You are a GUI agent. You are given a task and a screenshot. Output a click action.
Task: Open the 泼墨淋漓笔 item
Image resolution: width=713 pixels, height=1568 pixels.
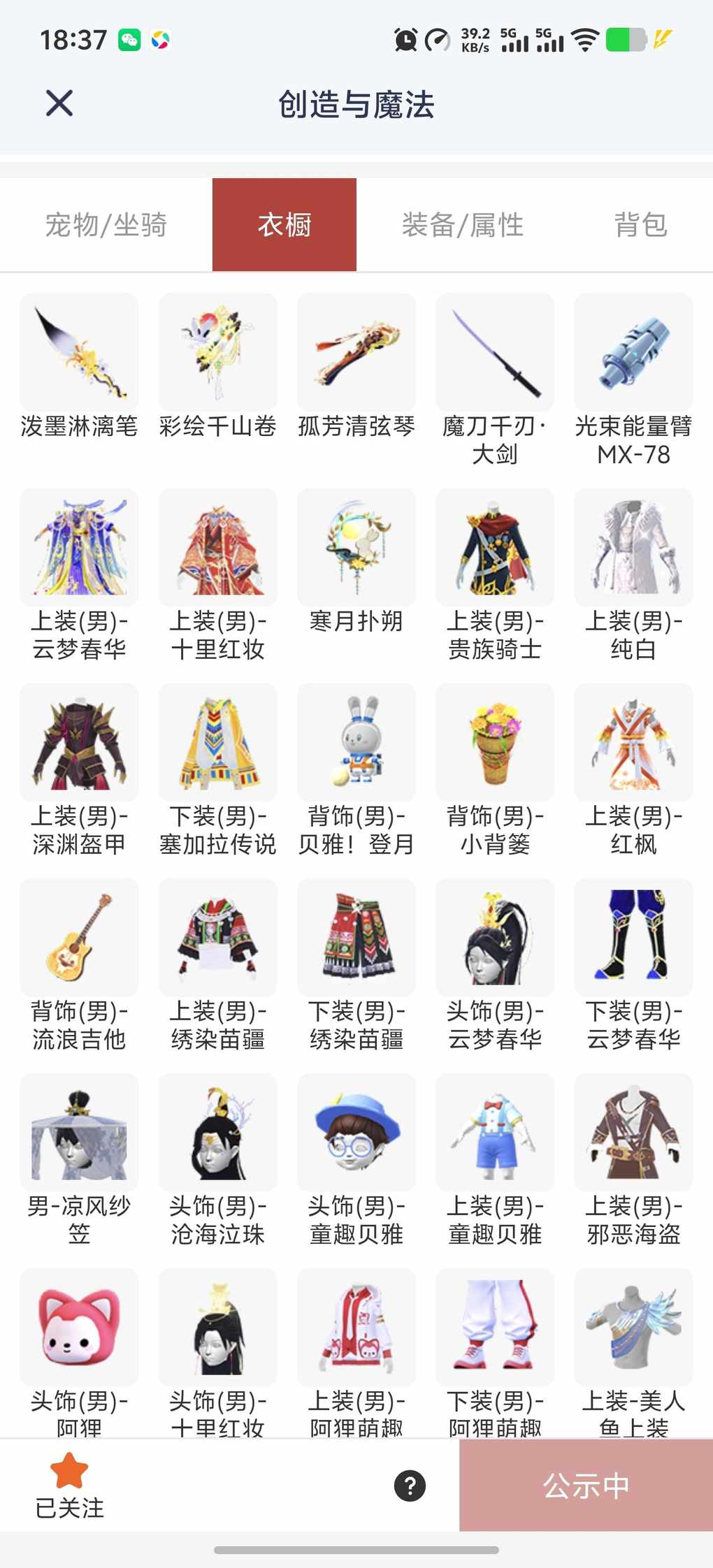pyautogui.click(x=79, y=353)
